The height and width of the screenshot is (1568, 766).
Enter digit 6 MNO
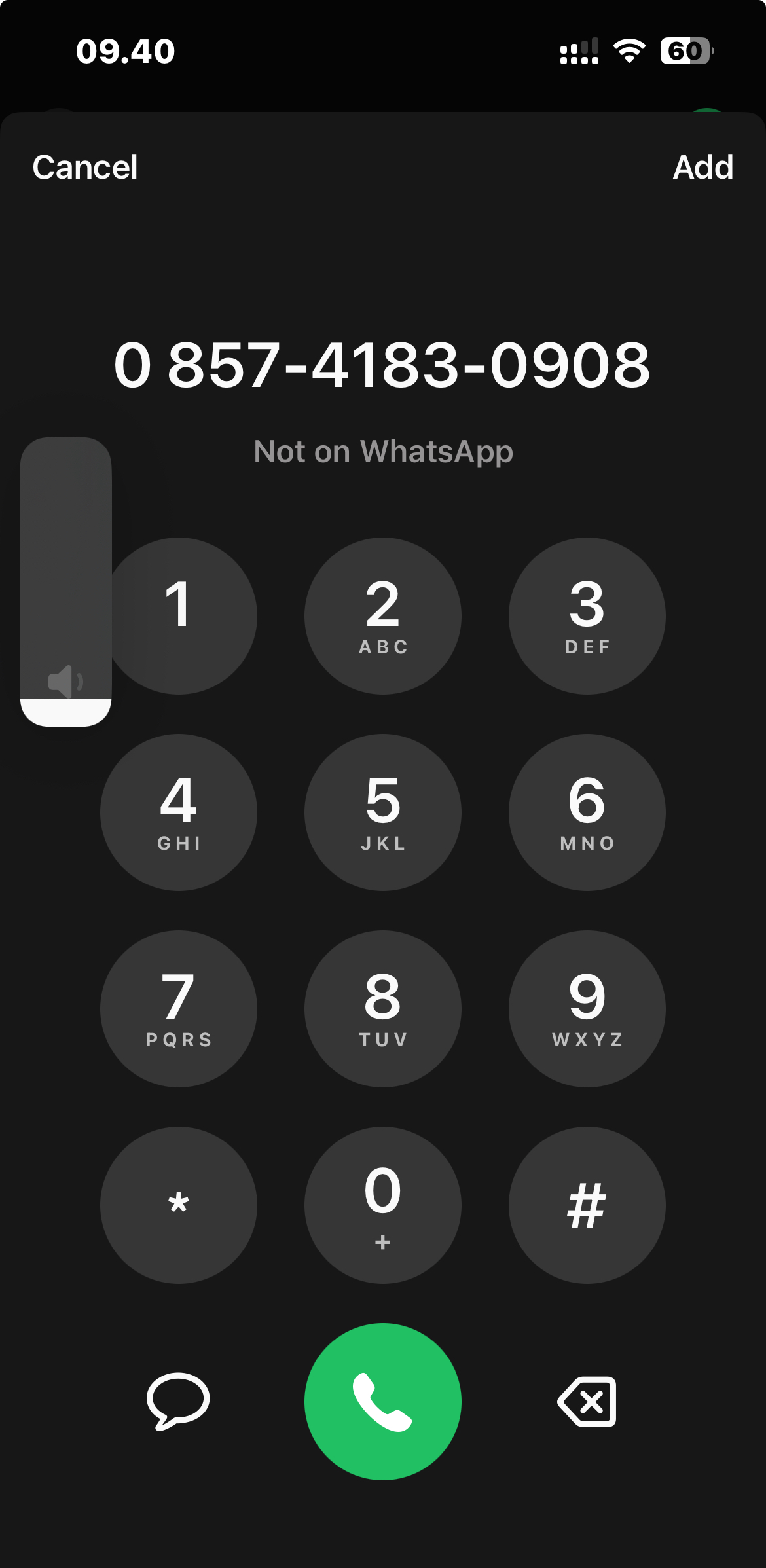coord(587,812)
